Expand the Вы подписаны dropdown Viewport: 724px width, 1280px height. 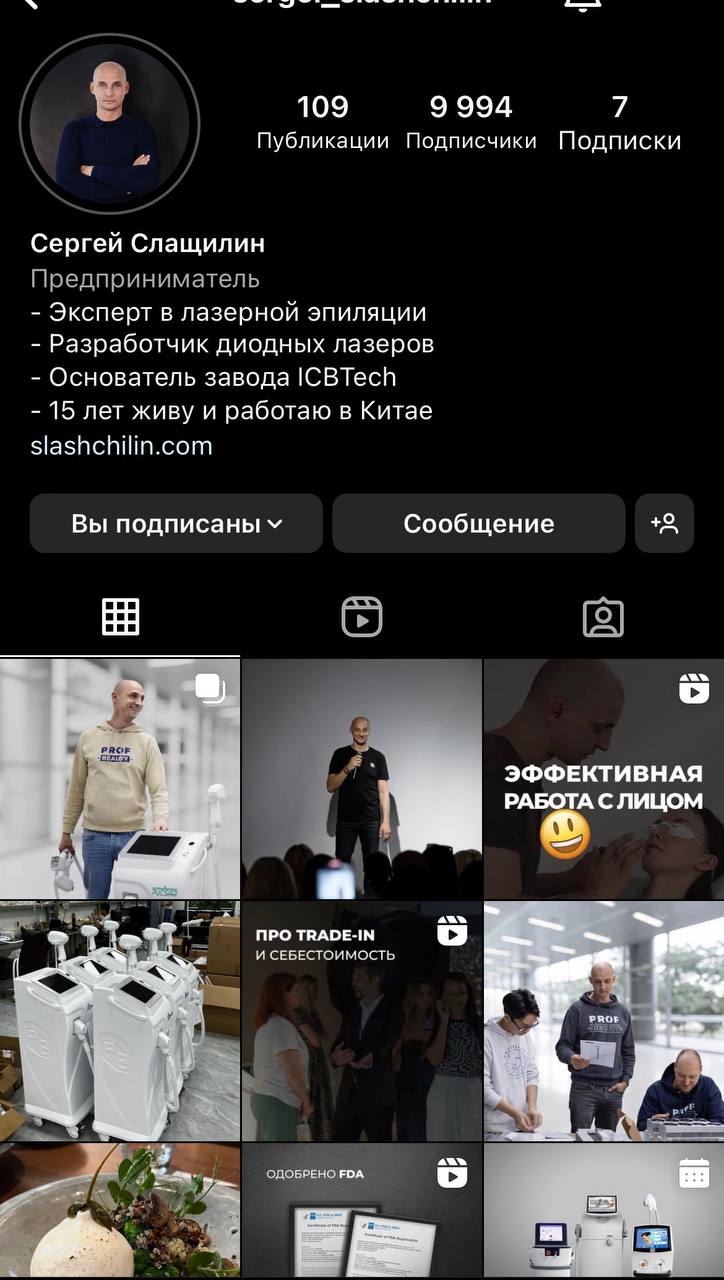(x=176, y=523)
